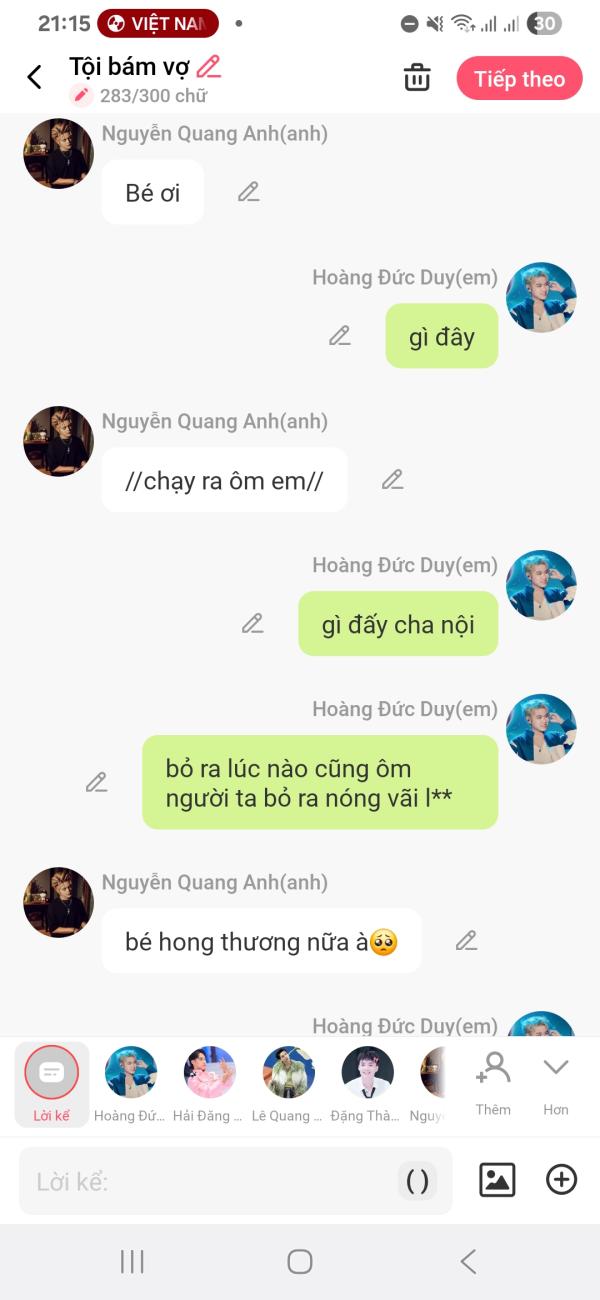The width and height of the screenshot is (600, 1300).
Task: Select the Lời kể narrator option
Action: point(51,1085)
